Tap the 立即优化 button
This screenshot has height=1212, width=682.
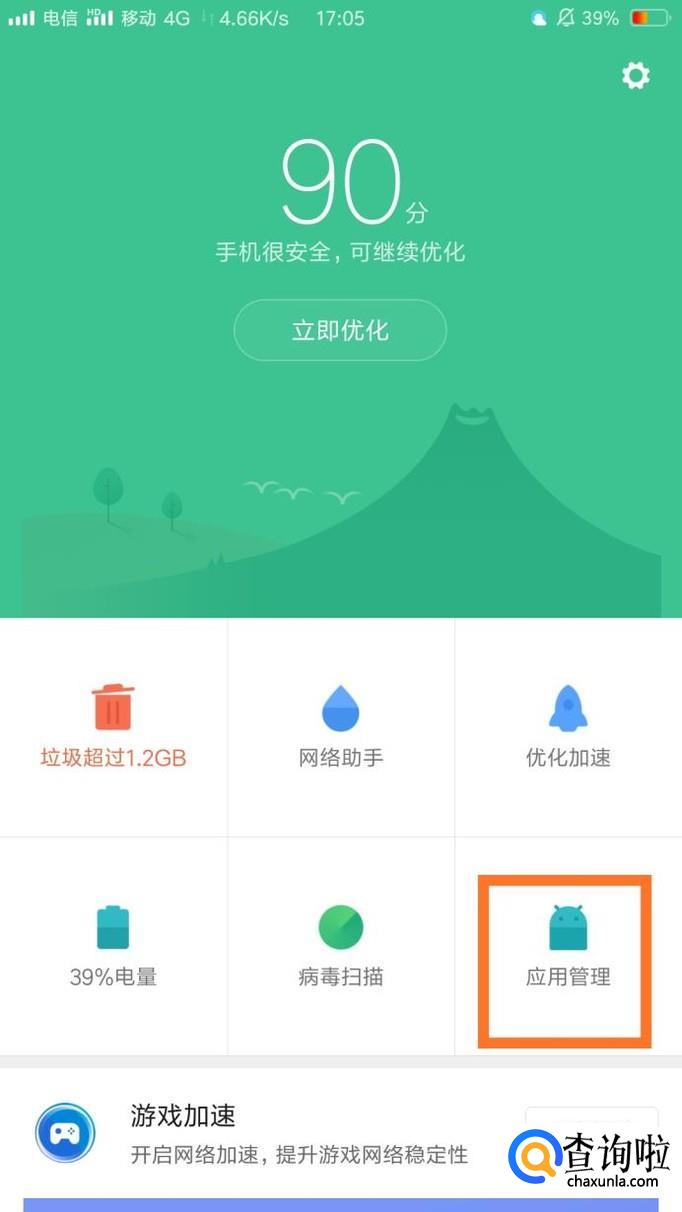(x=340, y=330)
